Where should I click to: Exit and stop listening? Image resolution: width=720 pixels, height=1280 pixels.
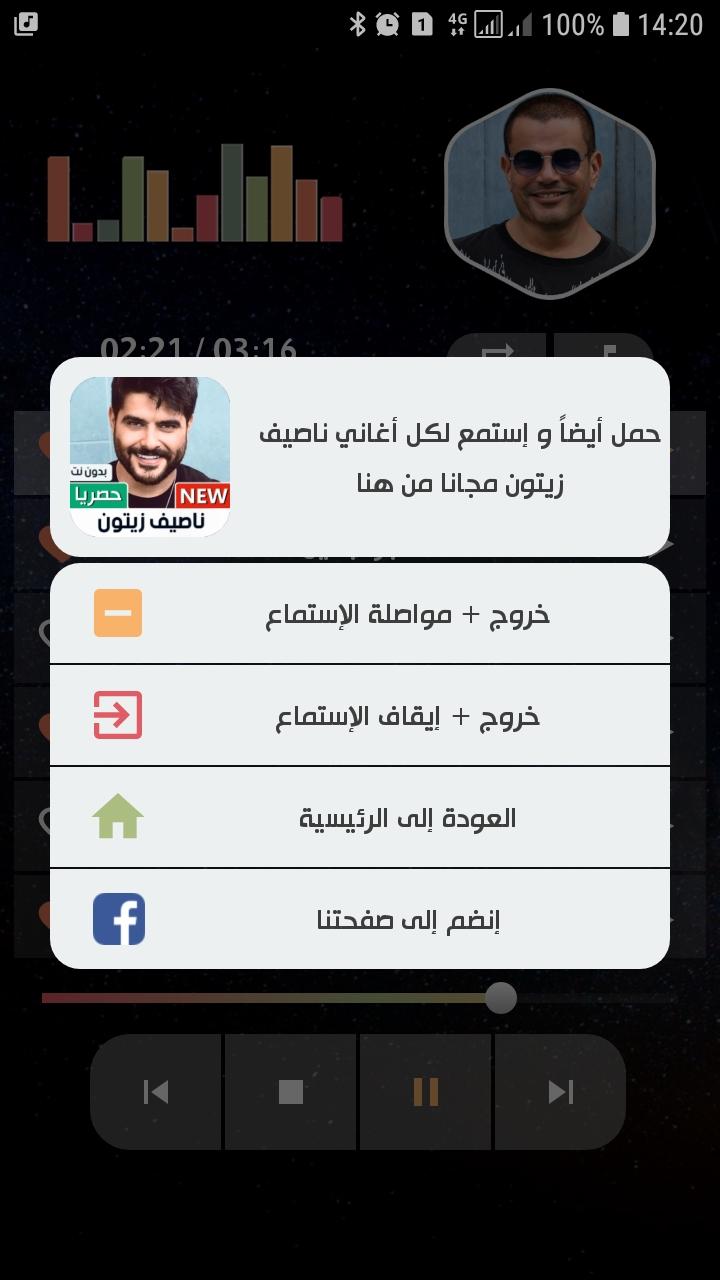[360, 716]
